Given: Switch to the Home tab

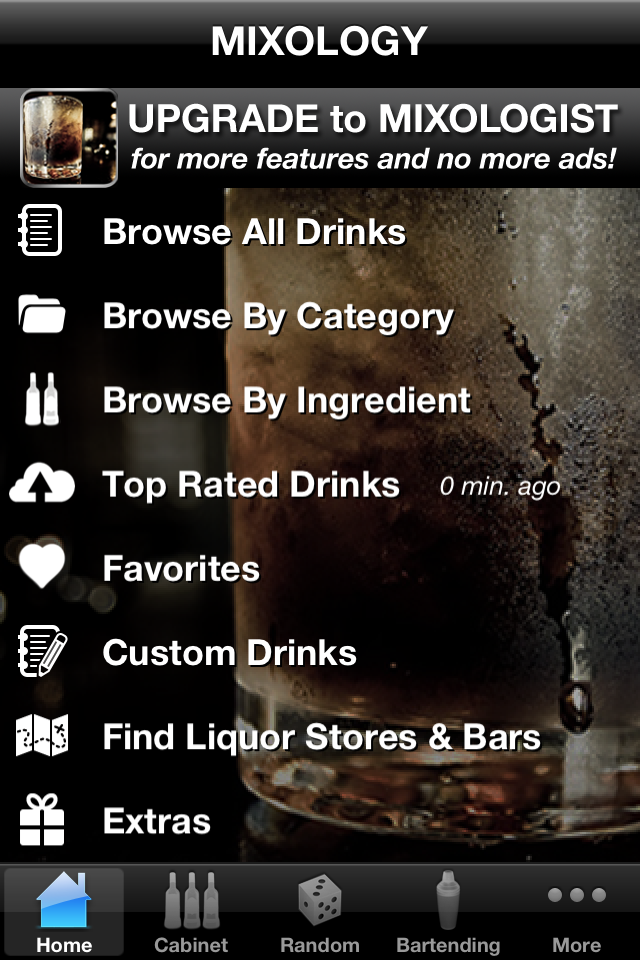Looking at the screenshot, I should (x=64, y=912).
